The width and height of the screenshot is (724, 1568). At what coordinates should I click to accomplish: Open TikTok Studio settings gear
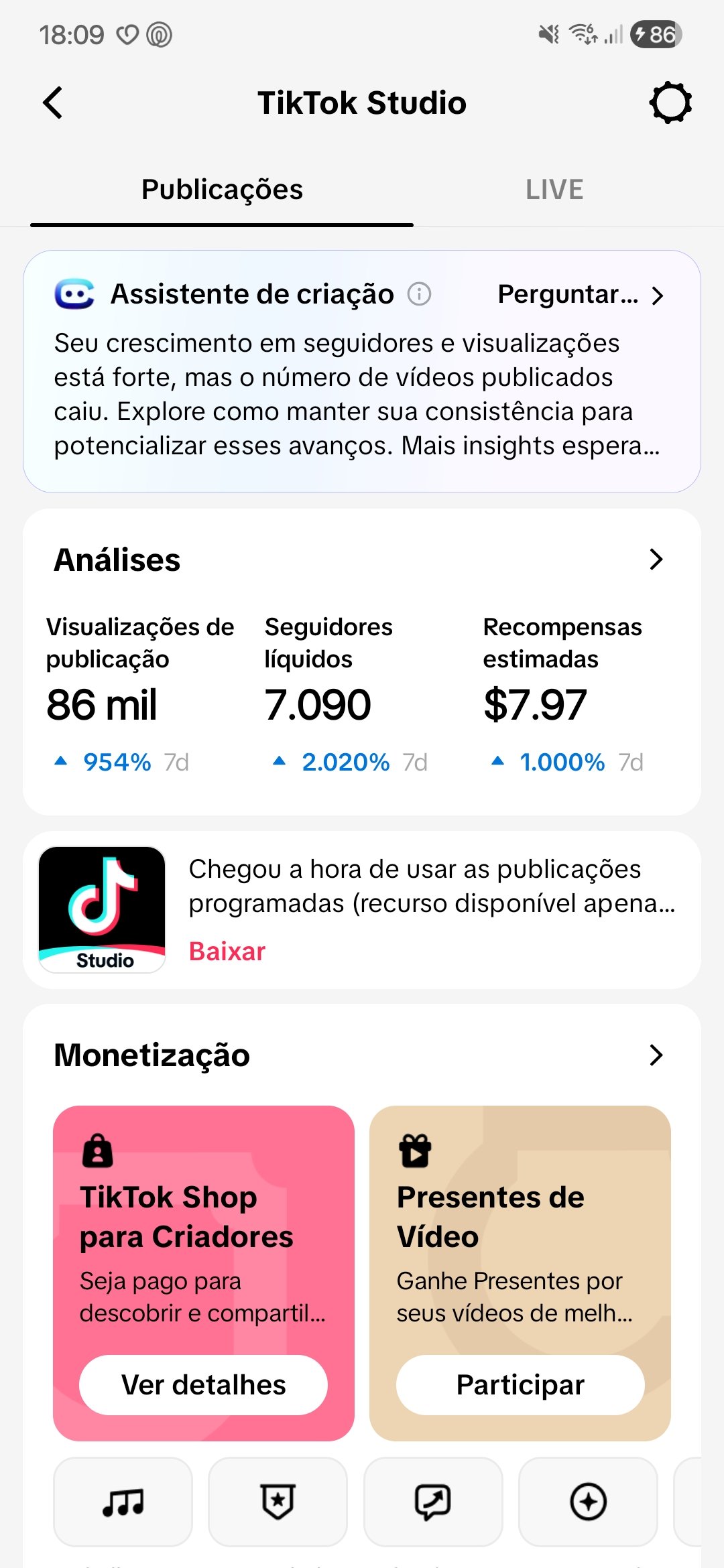[670, 103]
